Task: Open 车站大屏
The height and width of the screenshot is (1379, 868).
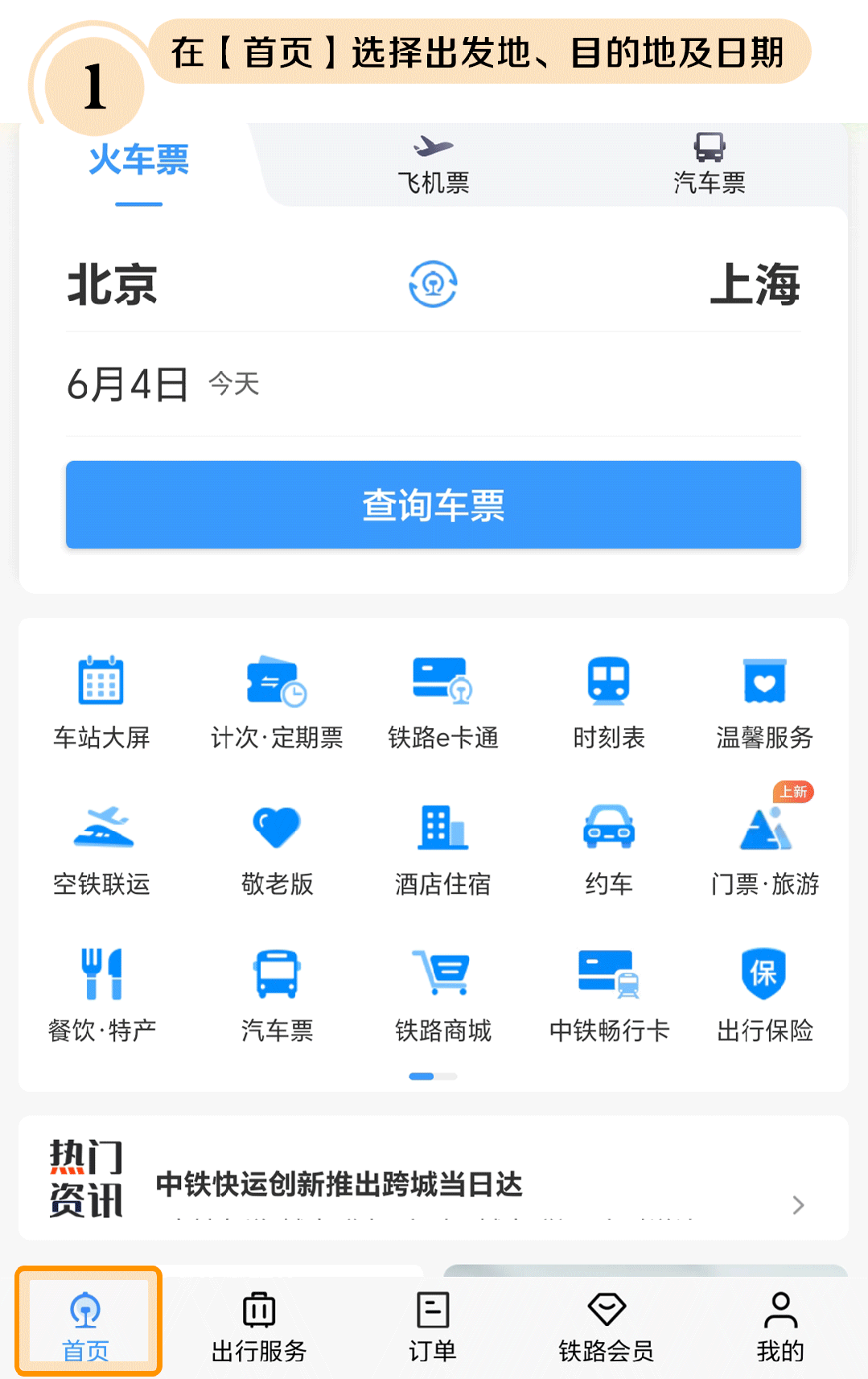Action: [101, 702]
